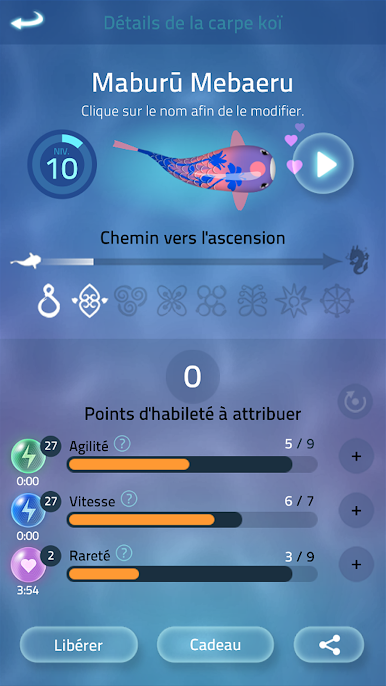Image resolution: width=386 pixels, height=686 pixels.
Task: Send the koi as a Cadeau
Action: click(x=215, y=644)
